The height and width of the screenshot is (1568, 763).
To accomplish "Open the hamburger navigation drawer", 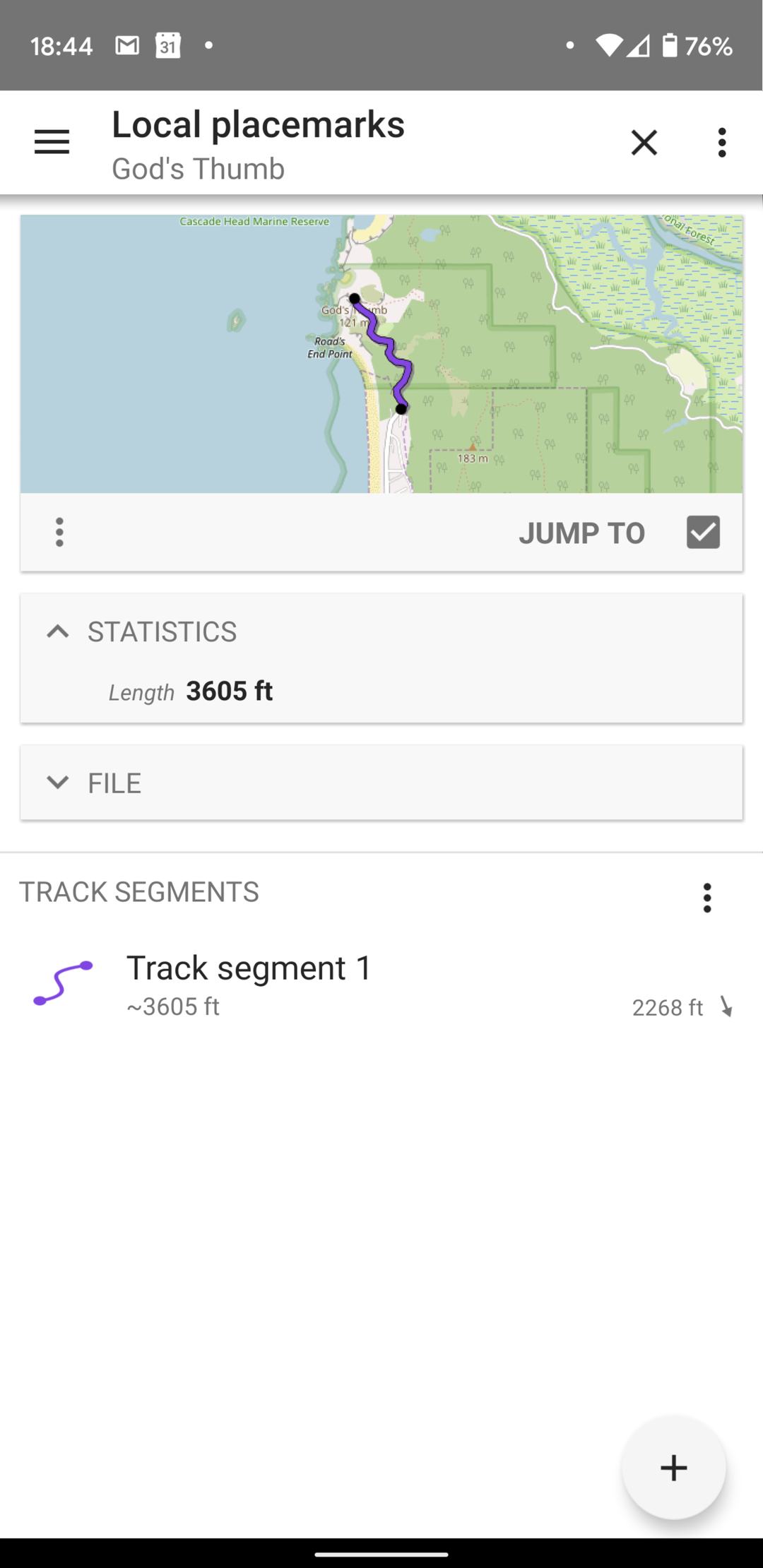I will [x=52, y=143].
